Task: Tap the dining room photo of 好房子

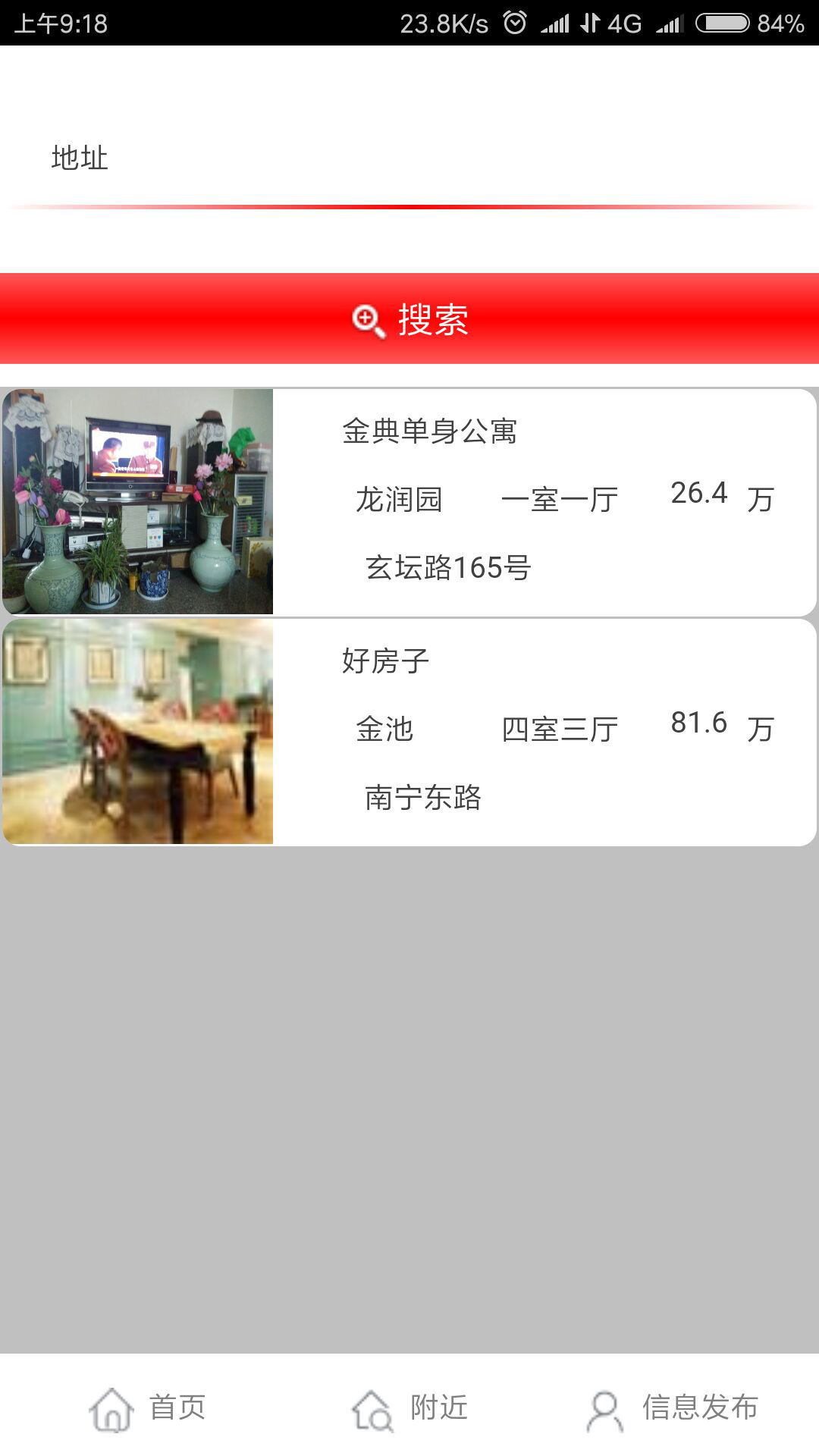Action: tap(139, 730)
